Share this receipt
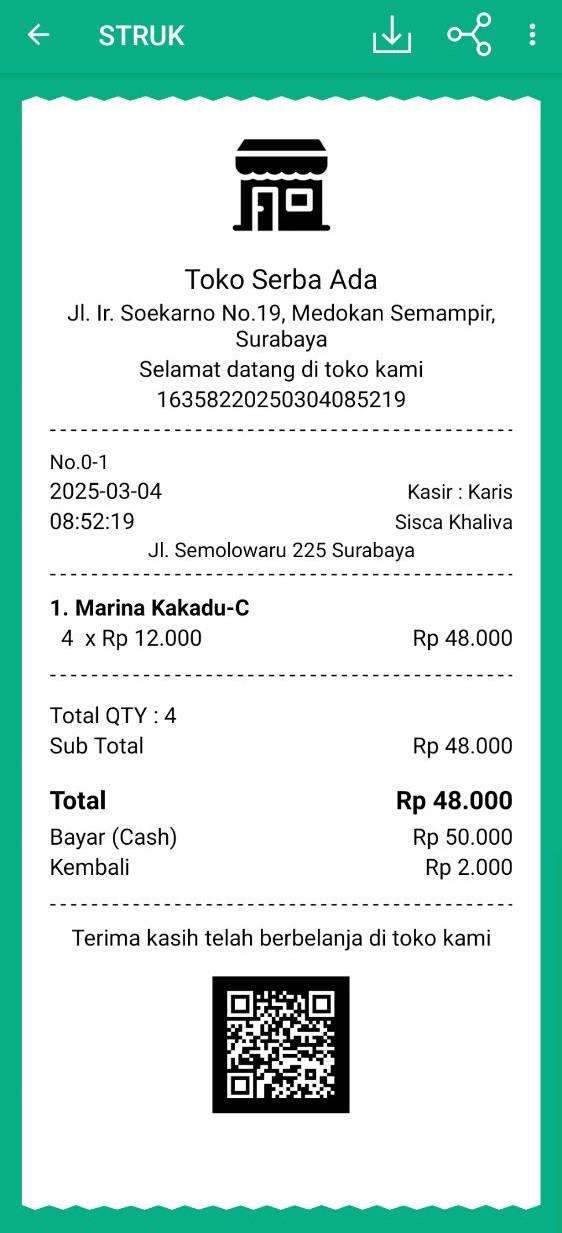The image size is (562, 1233). pos(469,35)
